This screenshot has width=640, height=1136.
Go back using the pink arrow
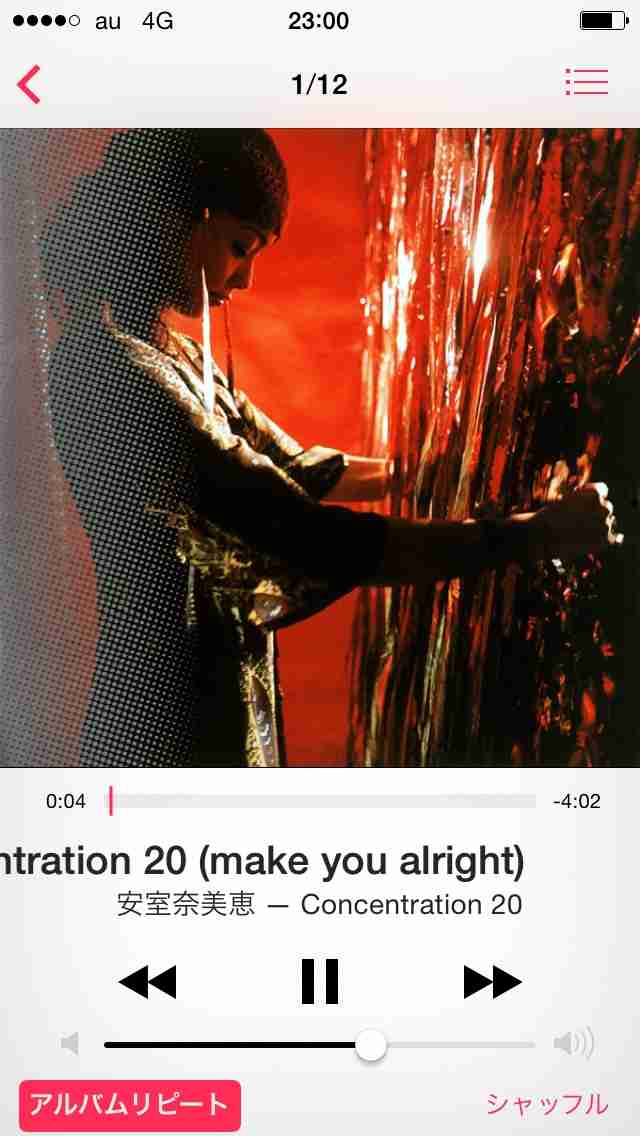click(30, 85)
